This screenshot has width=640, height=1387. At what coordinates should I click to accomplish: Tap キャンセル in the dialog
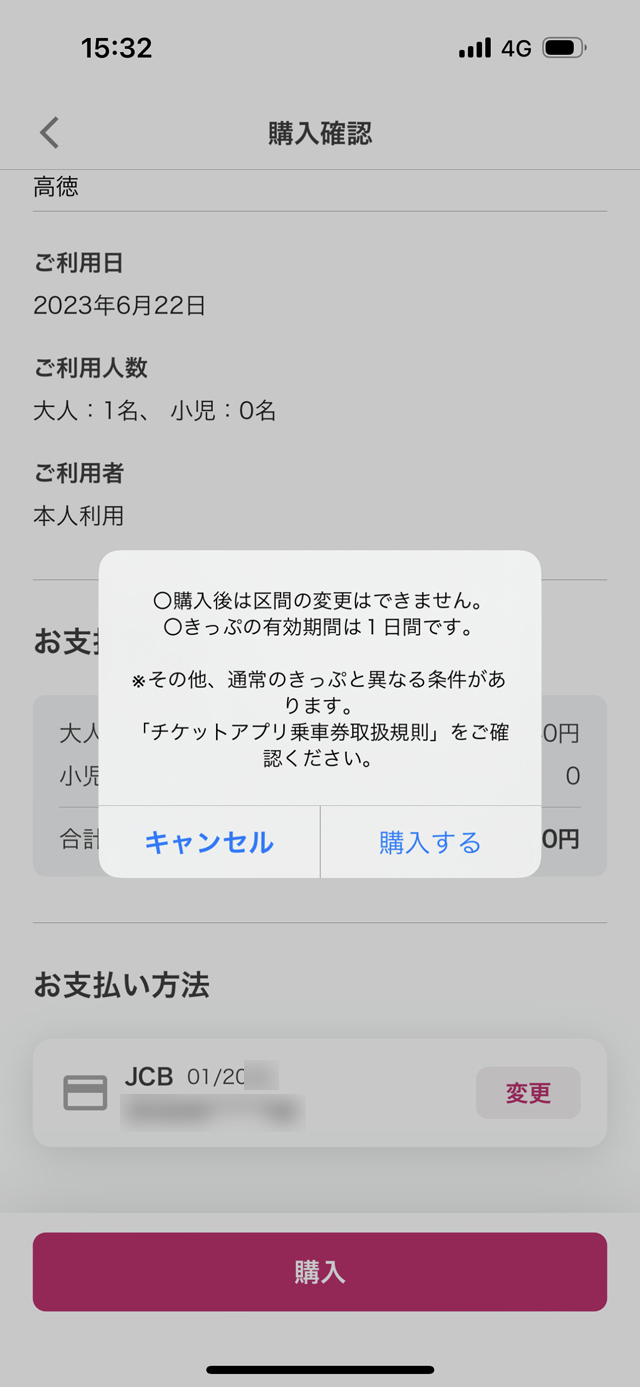point(209,842)
